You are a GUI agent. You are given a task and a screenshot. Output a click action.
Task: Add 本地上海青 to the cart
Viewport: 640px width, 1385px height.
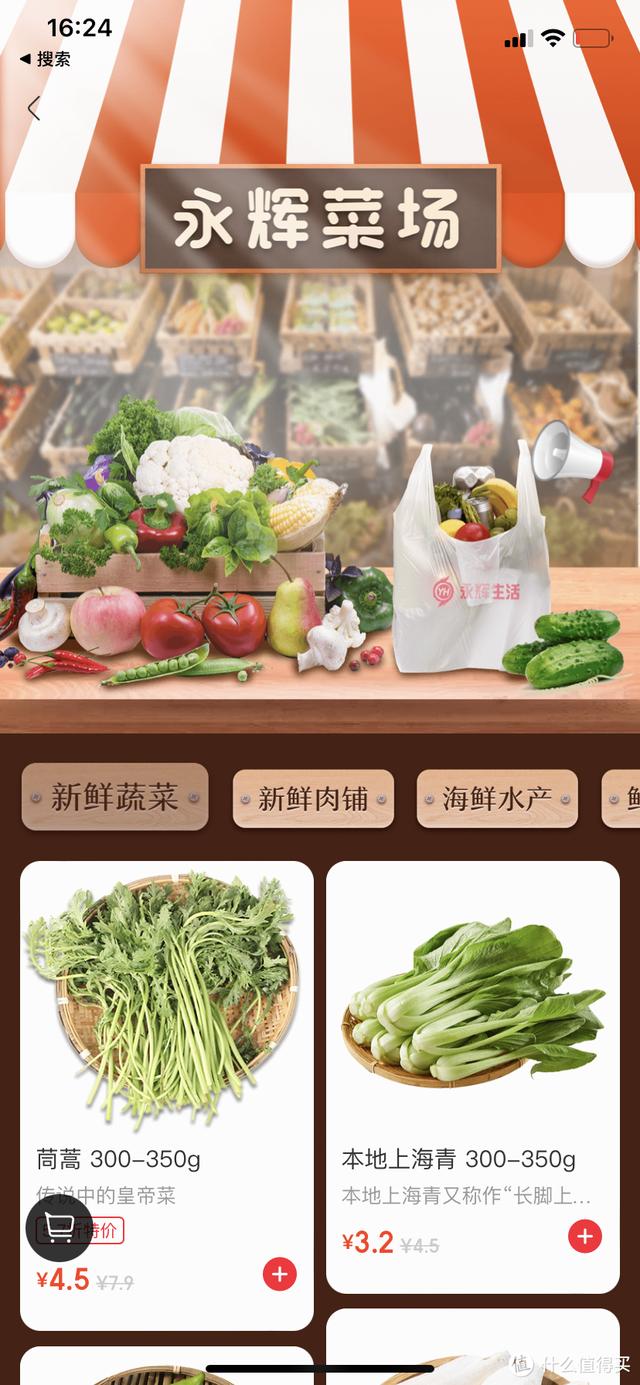(585, 1237)
